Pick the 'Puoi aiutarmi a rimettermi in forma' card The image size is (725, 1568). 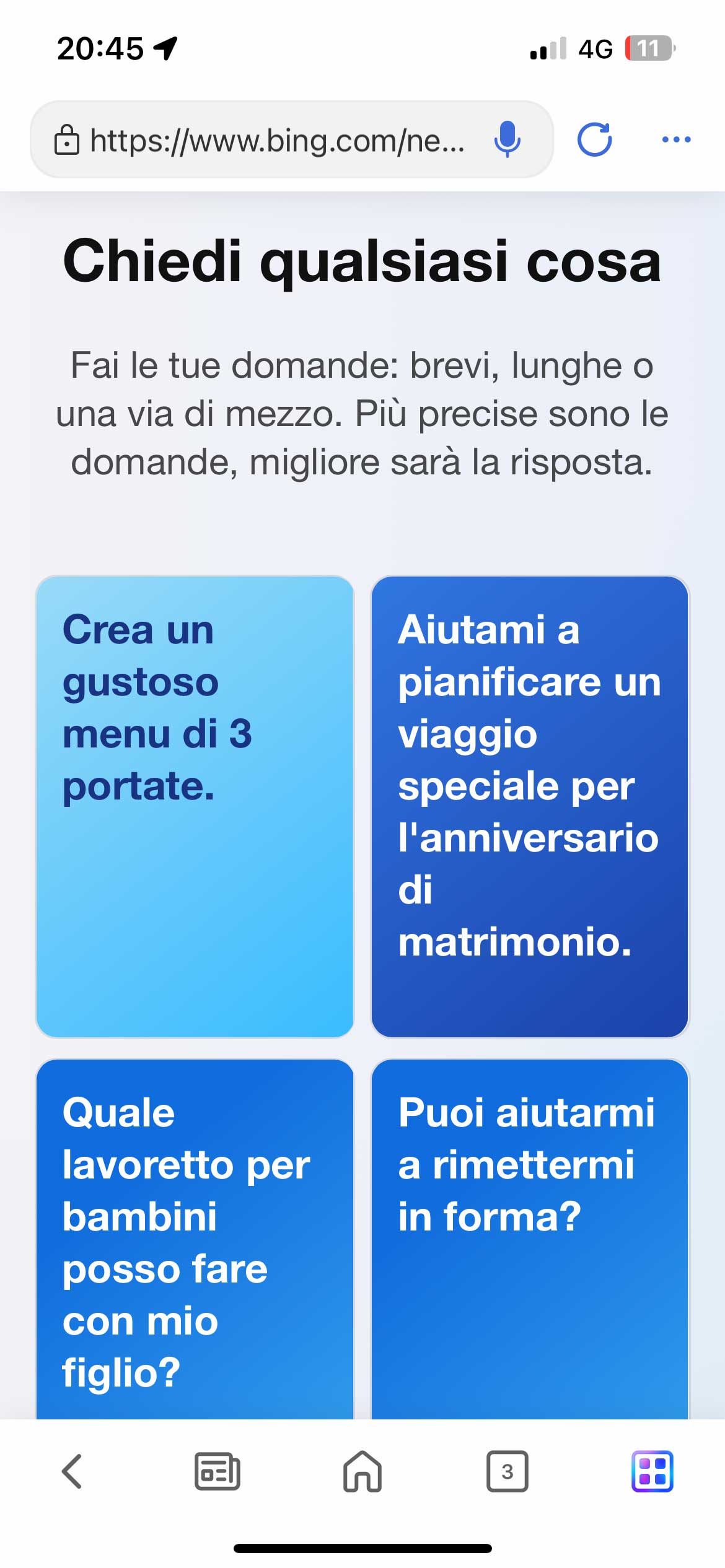point(530,1239)
